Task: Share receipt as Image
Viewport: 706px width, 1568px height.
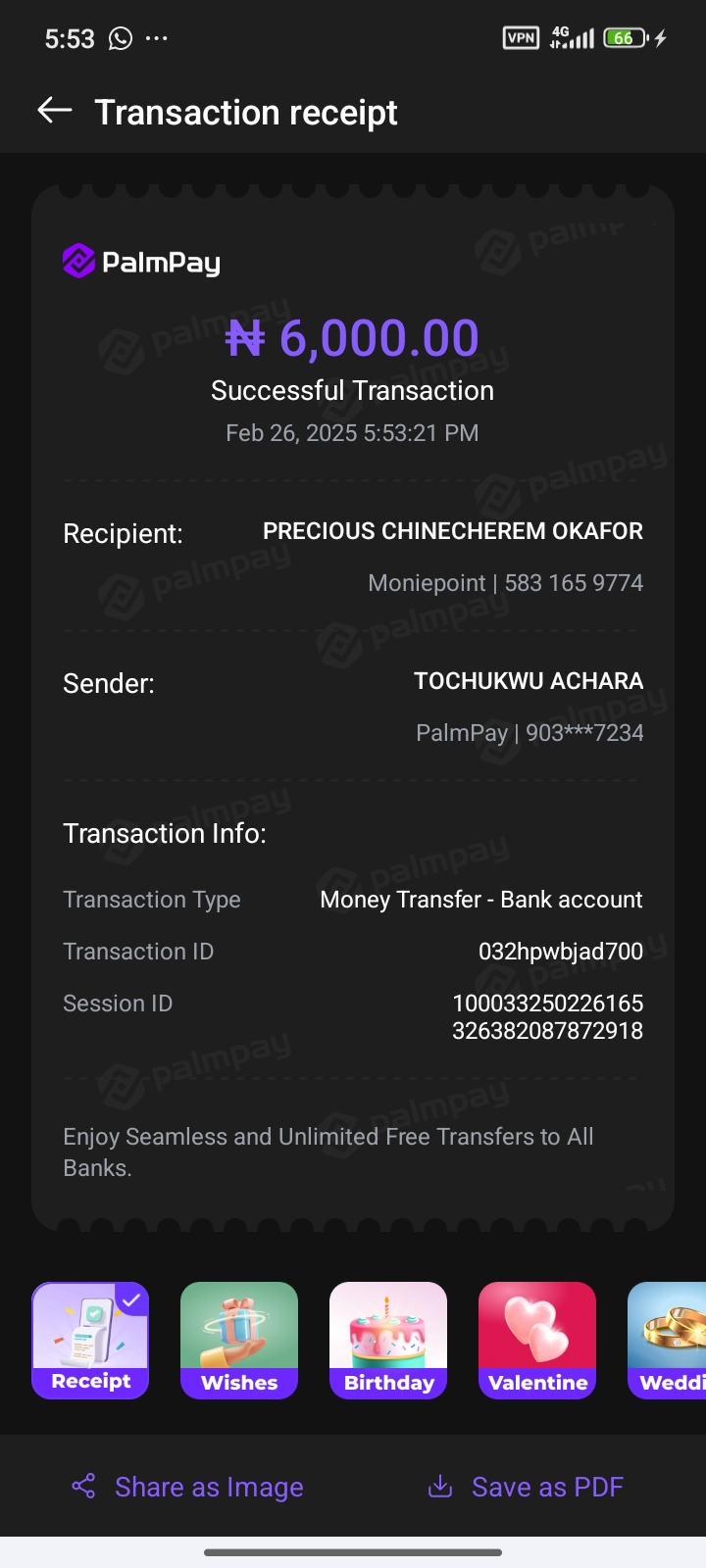Action: tap(188, 1487)
